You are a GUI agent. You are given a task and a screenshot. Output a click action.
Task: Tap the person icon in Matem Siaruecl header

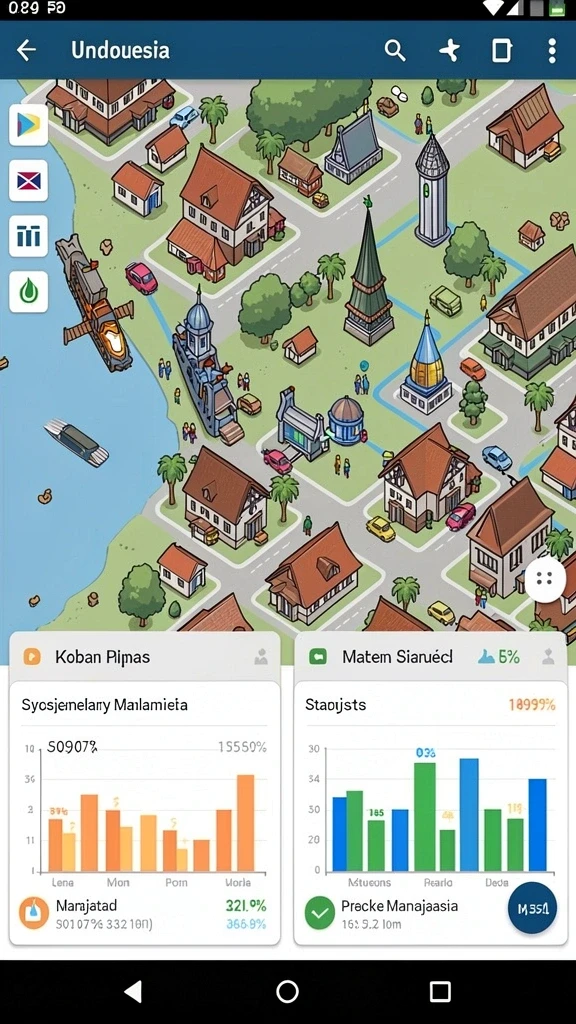tap(549, 657)
